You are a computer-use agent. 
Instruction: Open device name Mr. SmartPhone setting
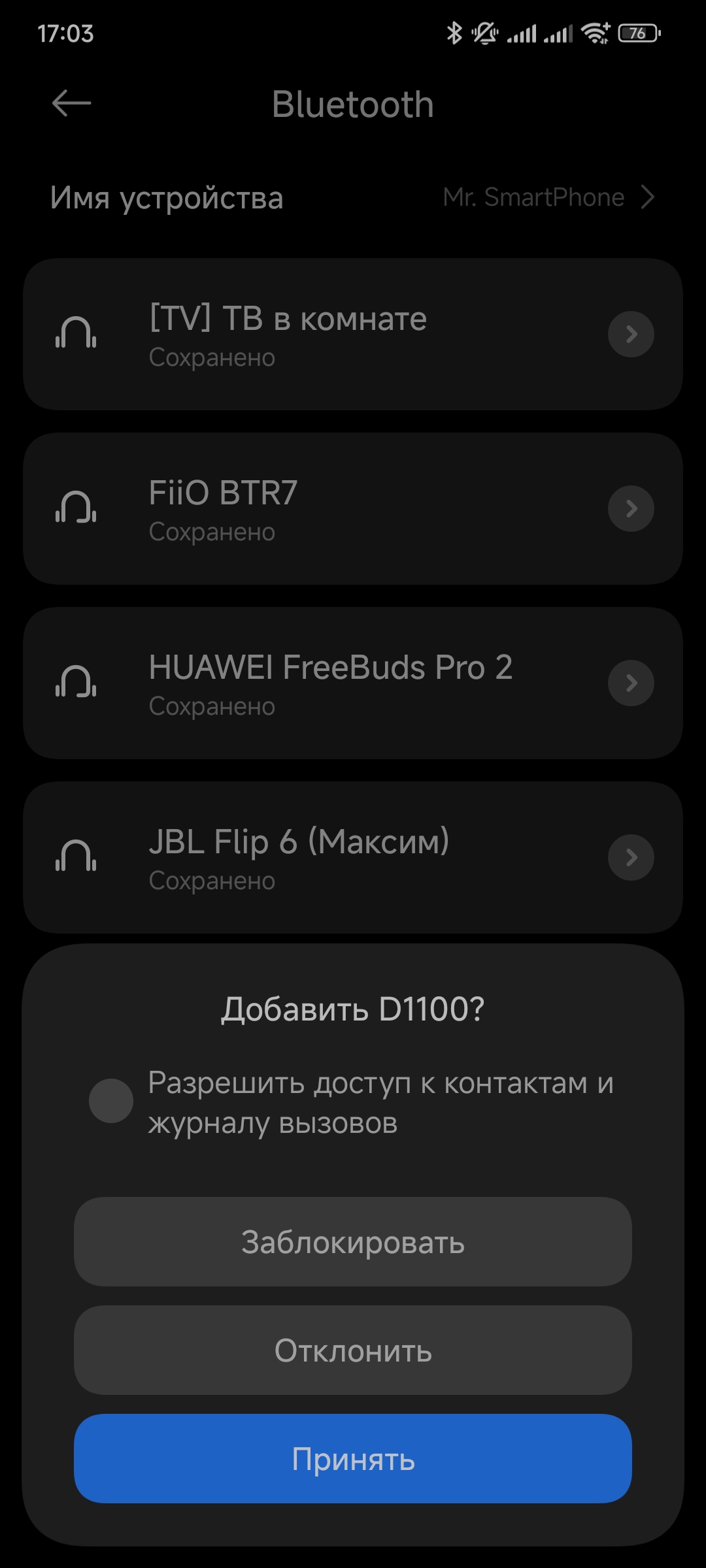pos(548,197)
